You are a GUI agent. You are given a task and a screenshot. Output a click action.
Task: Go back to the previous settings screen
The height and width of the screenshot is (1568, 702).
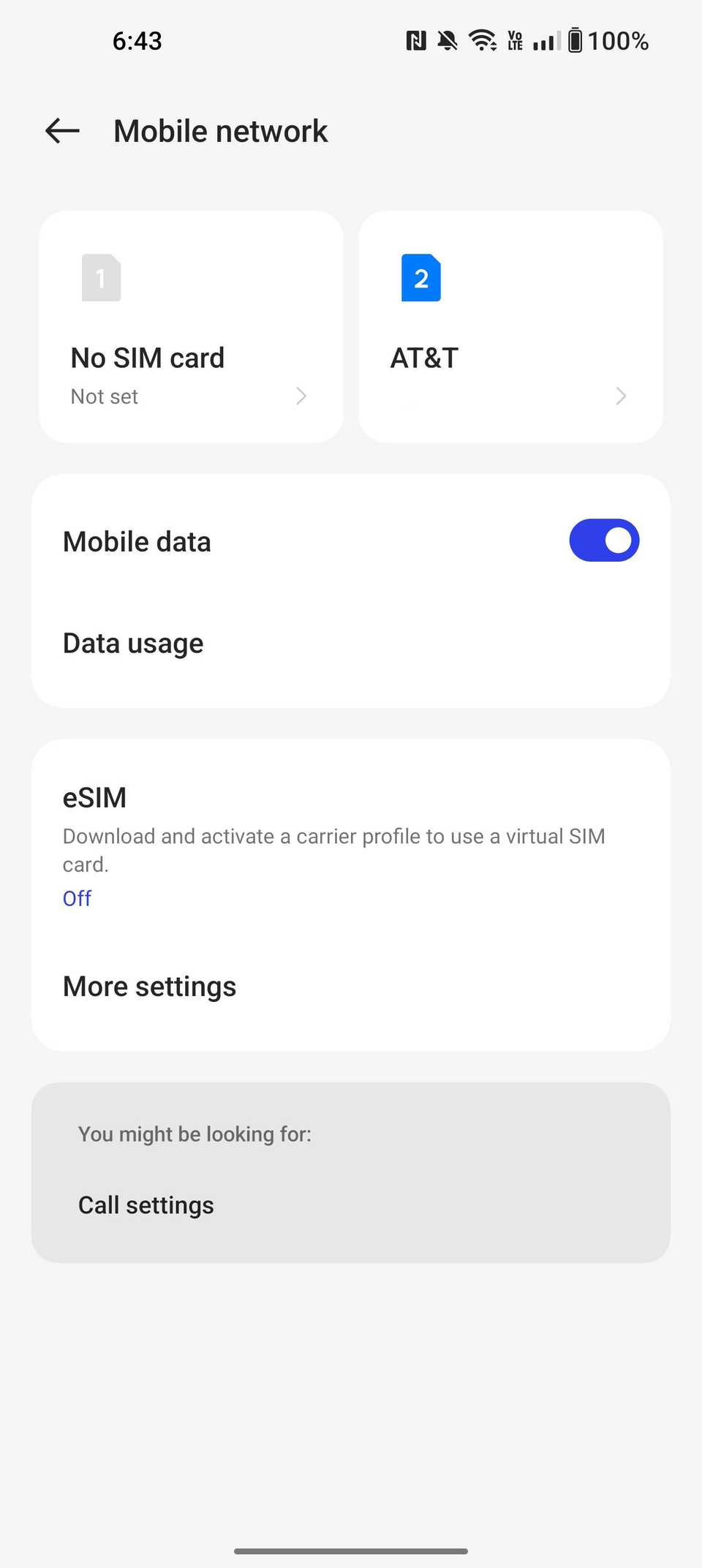coord(61,131)
